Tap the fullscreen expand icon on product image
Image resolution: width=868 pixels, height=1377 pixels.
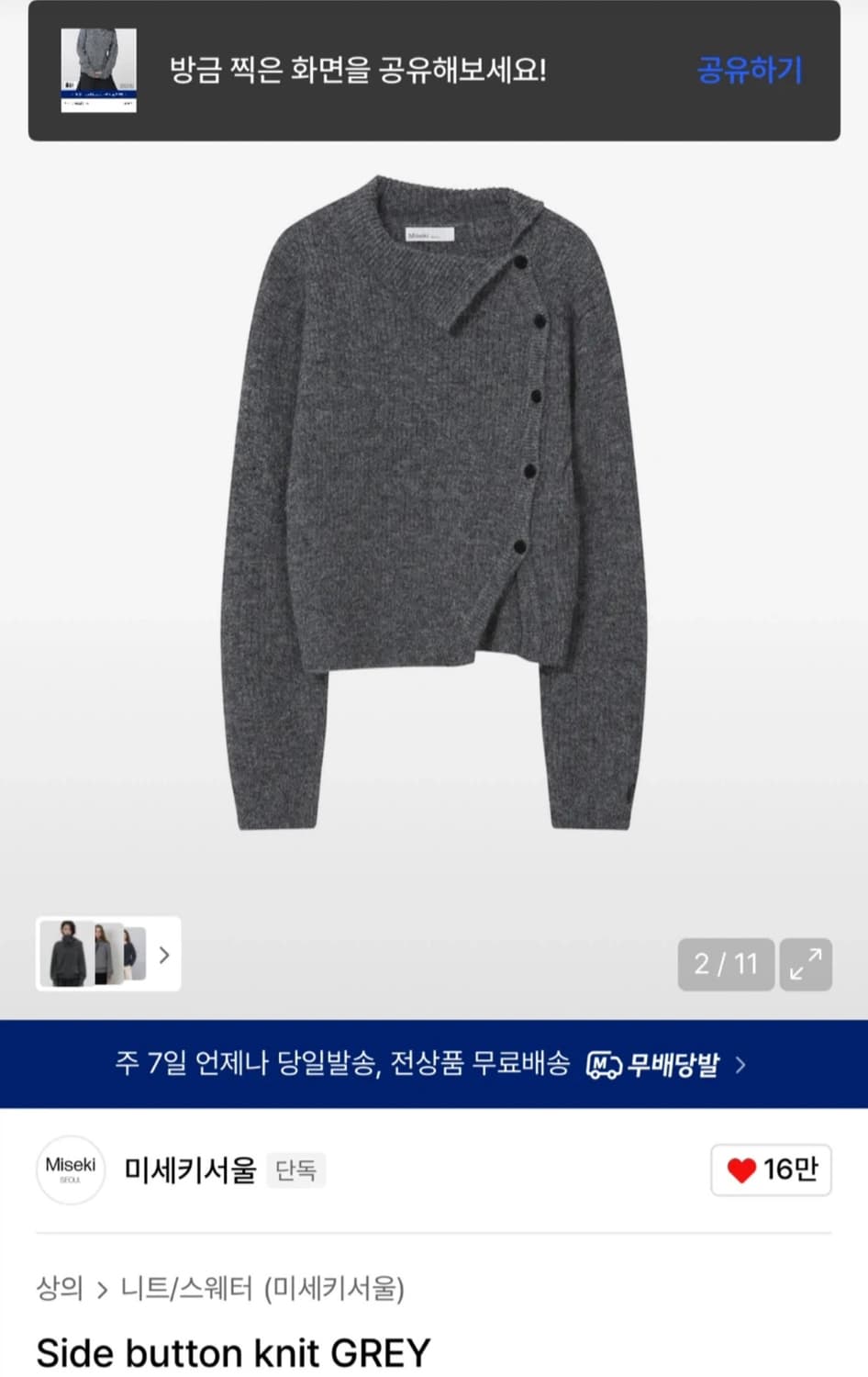click(x=806, y=964)
